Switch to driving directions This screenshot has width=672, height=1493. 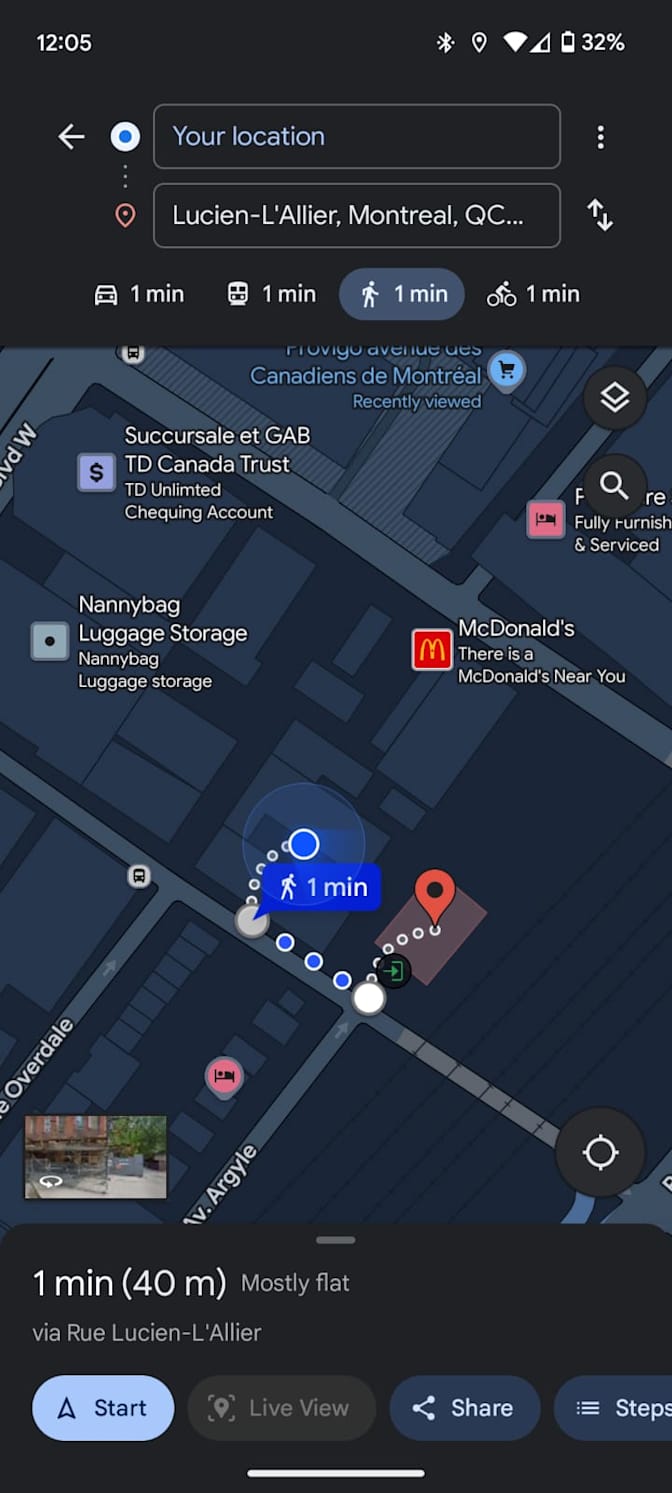pos(139,294)
